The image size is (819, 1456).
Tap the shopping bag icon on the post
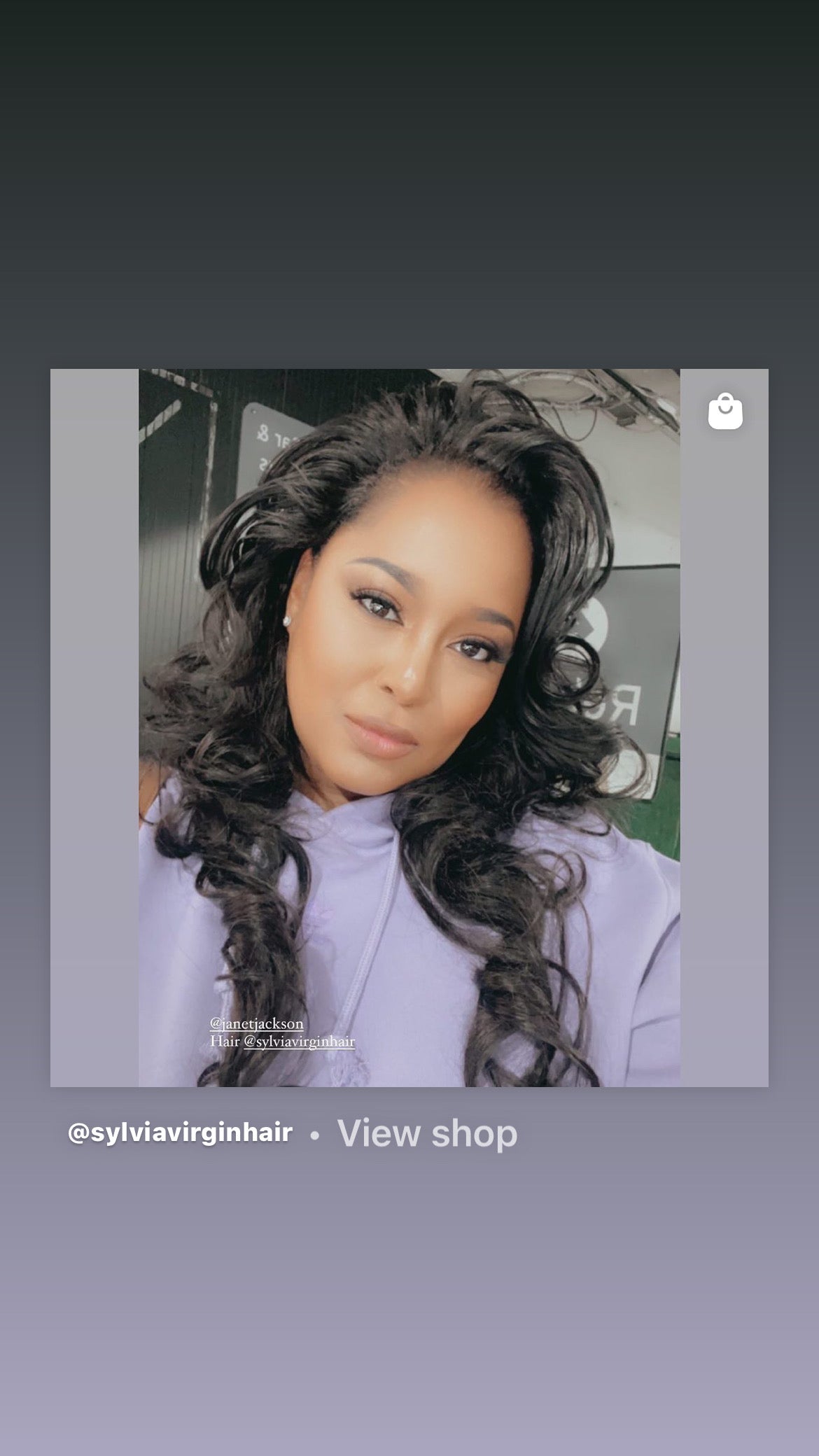(x=725, y=411)
